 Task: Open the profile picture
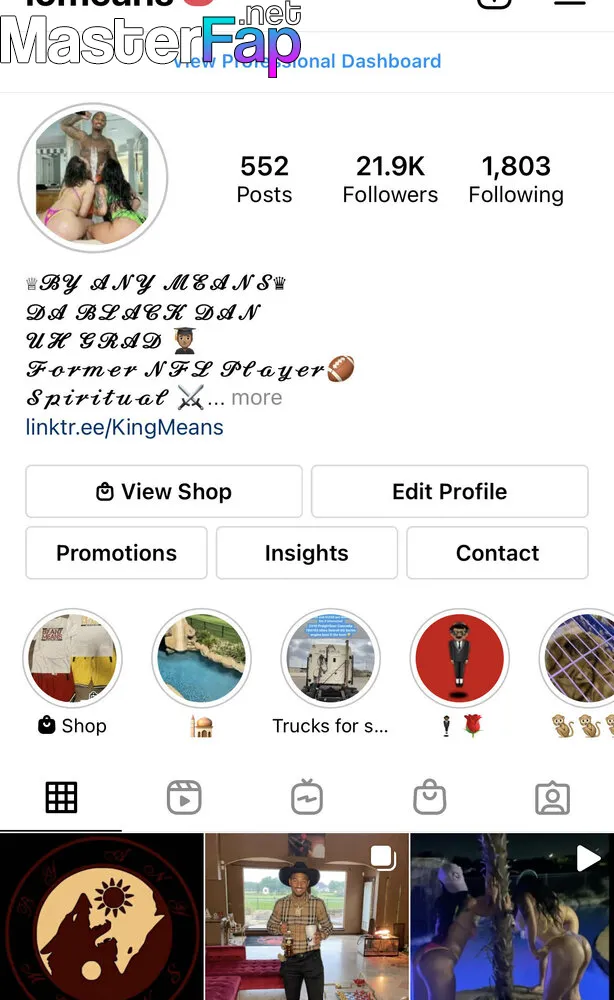point(93,177)
